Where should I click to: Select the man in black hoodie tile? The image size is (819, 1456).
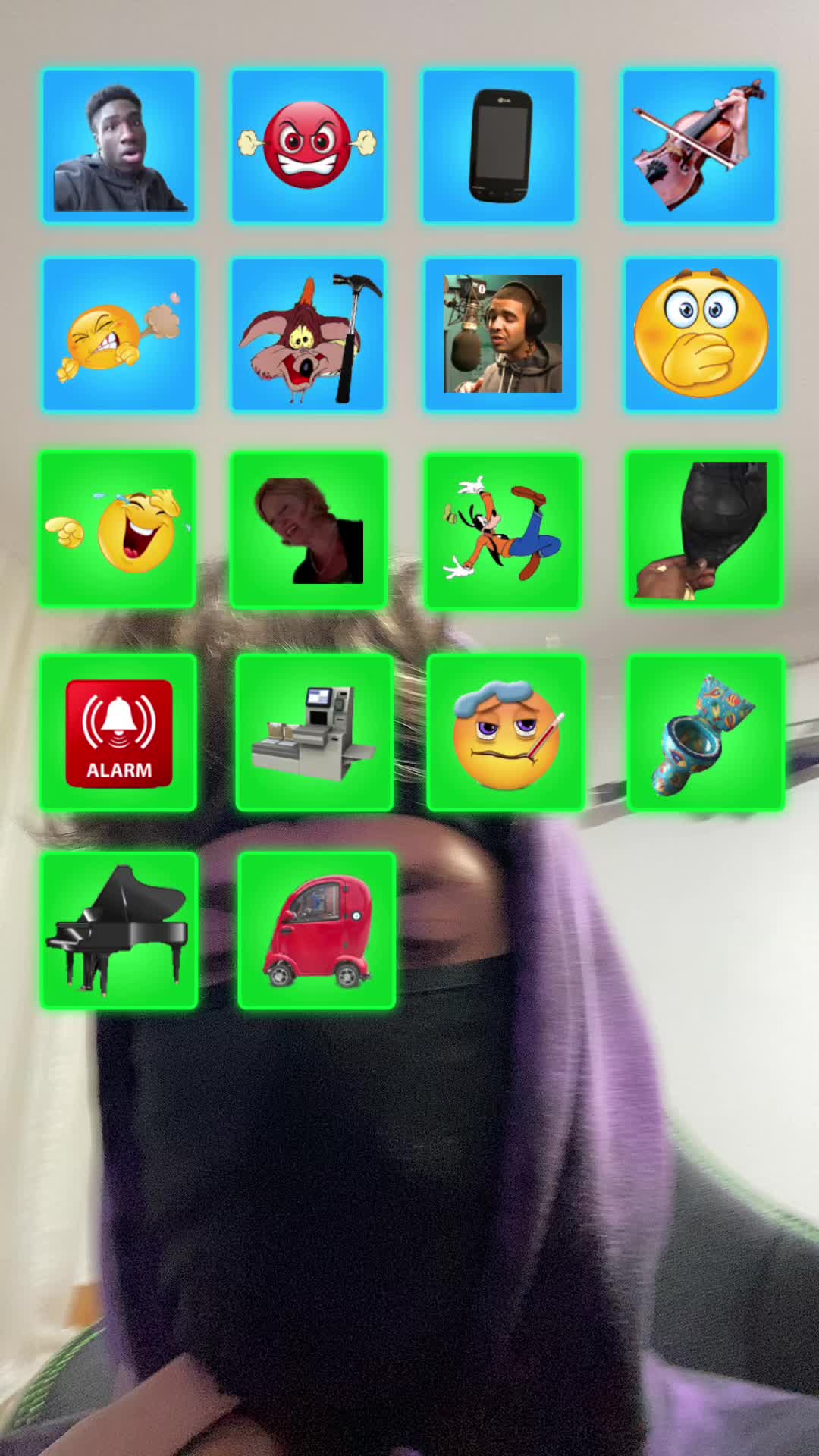point(119,146)
